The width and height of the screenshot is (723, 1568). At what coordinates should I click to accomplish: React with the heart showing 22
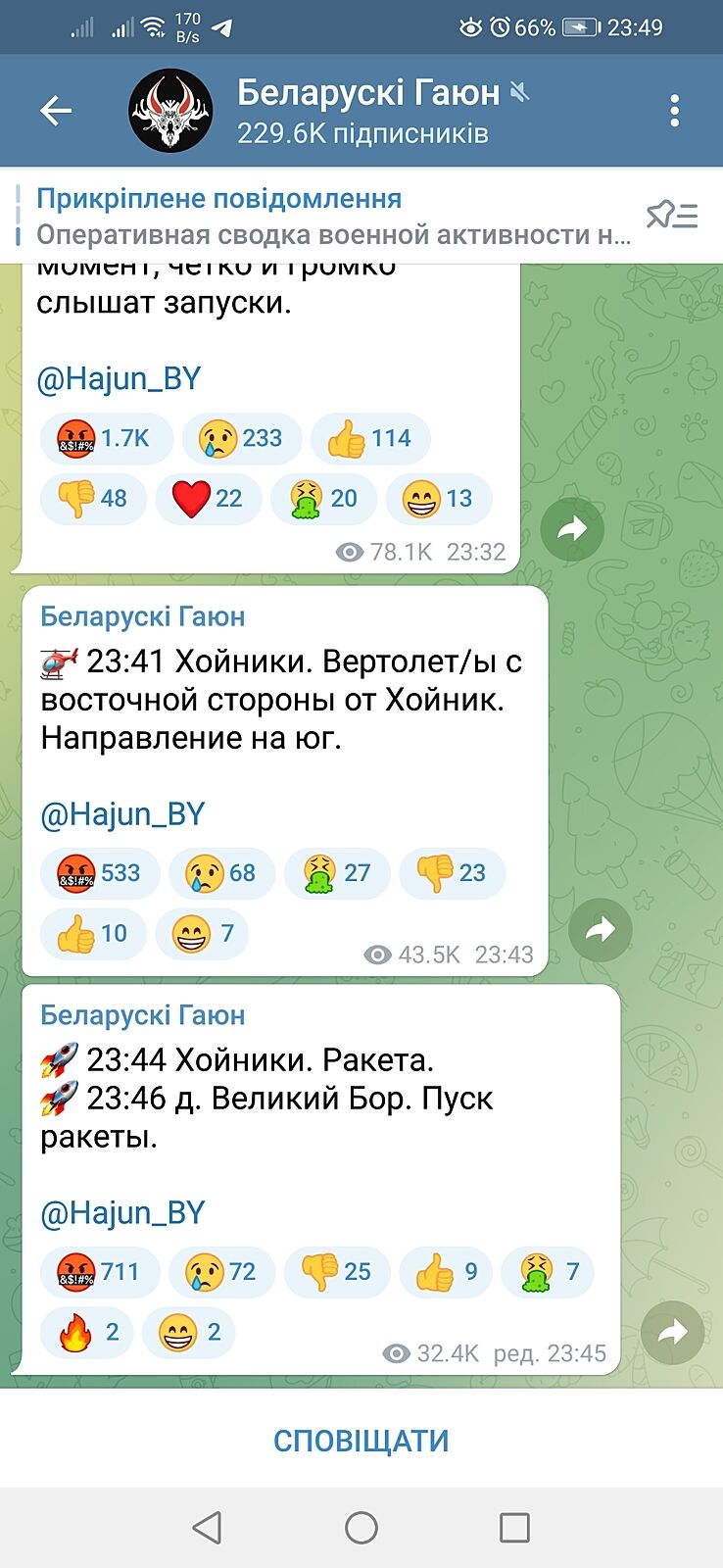[208, 498]
